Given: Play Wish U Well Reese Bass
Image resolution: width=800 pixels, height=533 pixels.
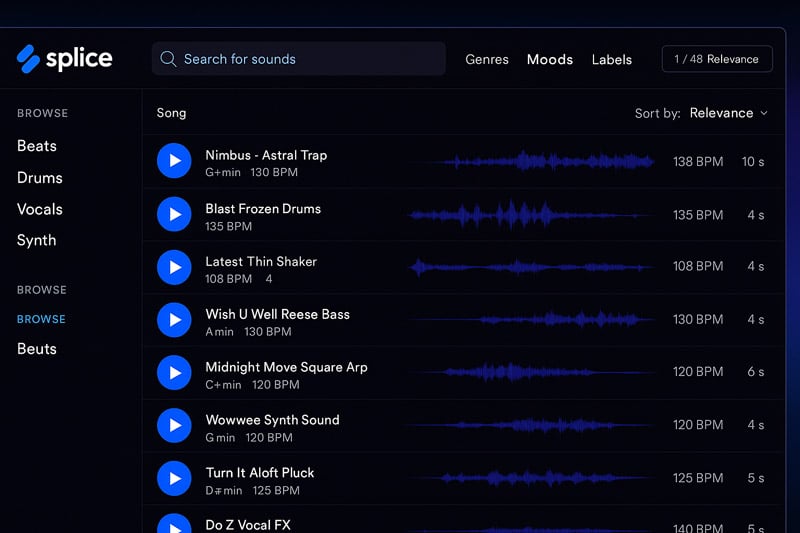Looking at the screenshot, I should tap(174, 320).
